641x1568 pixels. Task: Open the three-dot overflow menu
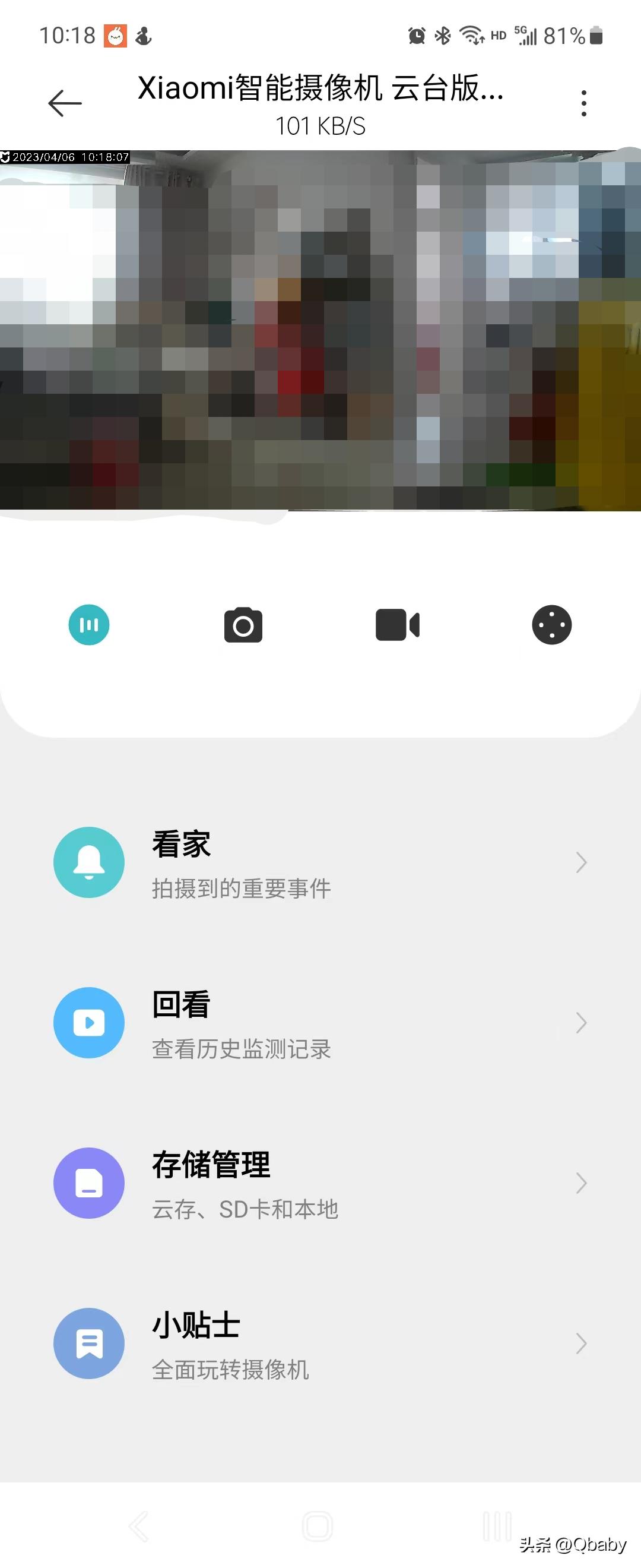pos(583,102)
